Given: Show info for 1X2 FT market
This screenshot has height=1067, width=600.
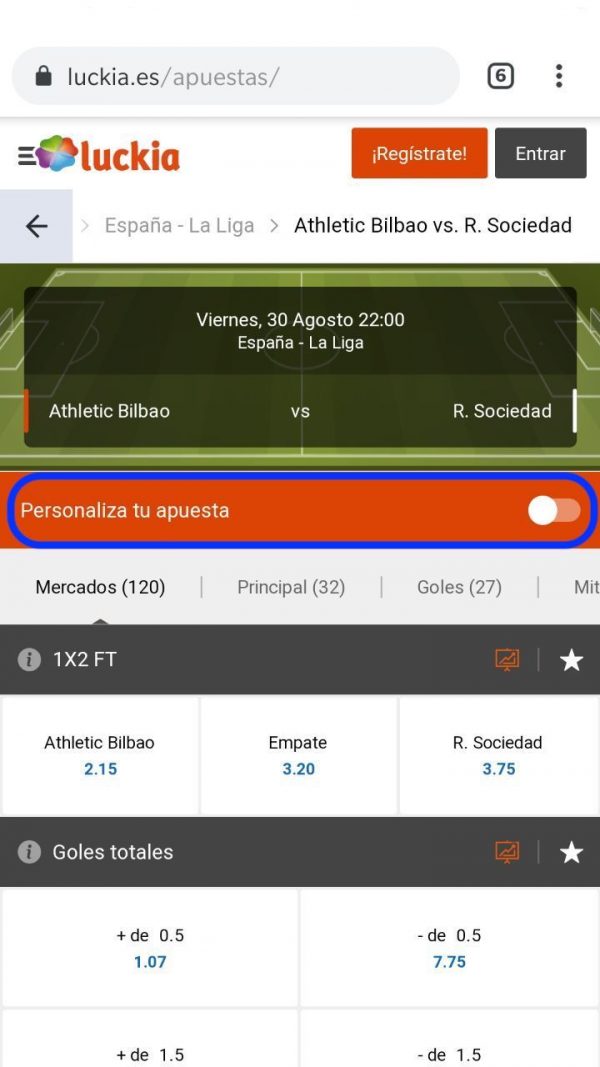Looking at the screenshot, I should pyautogui.click(x=29, y=659).
